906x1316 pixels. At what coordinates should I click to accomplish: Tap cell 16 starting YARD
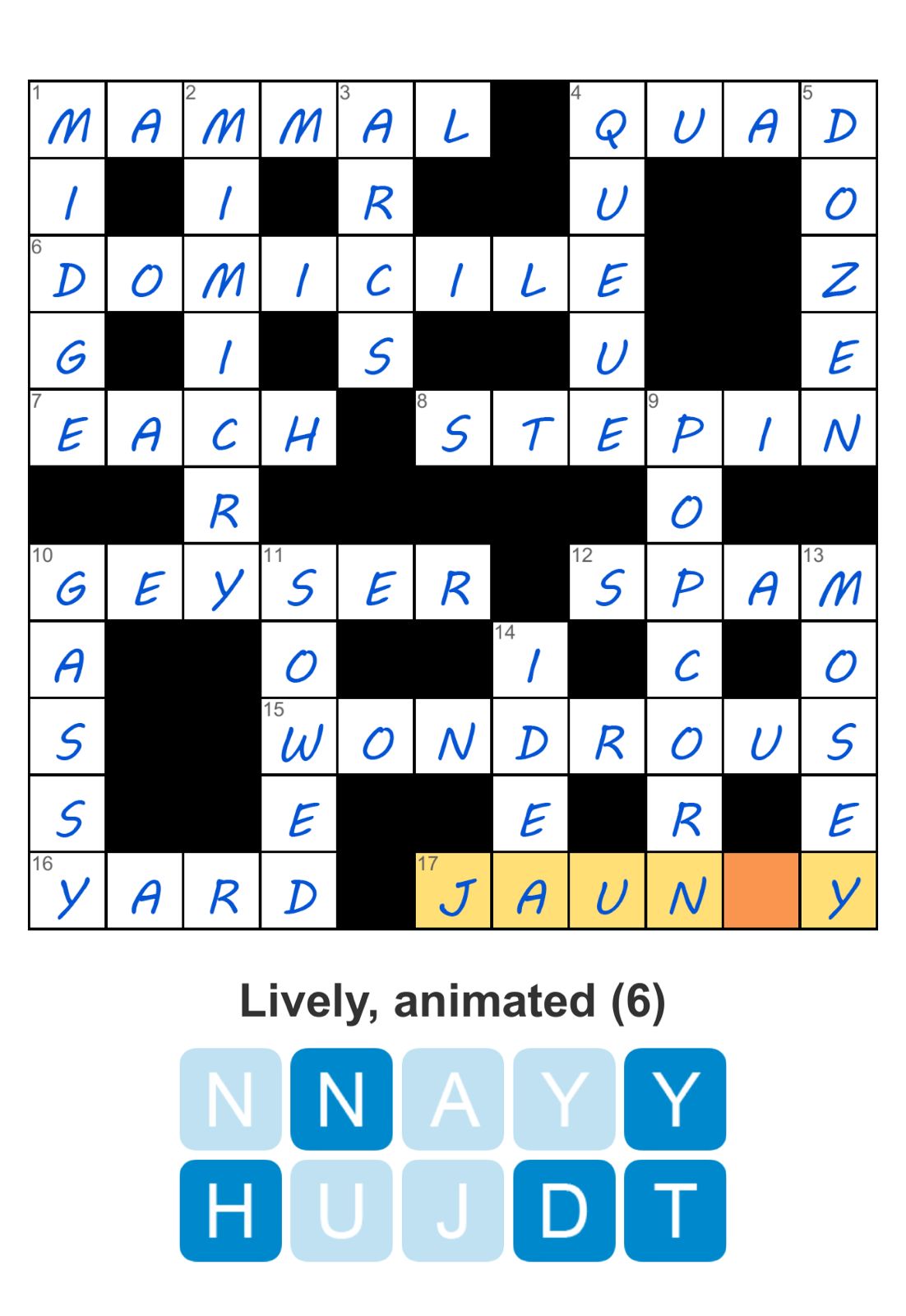point(67,891)
